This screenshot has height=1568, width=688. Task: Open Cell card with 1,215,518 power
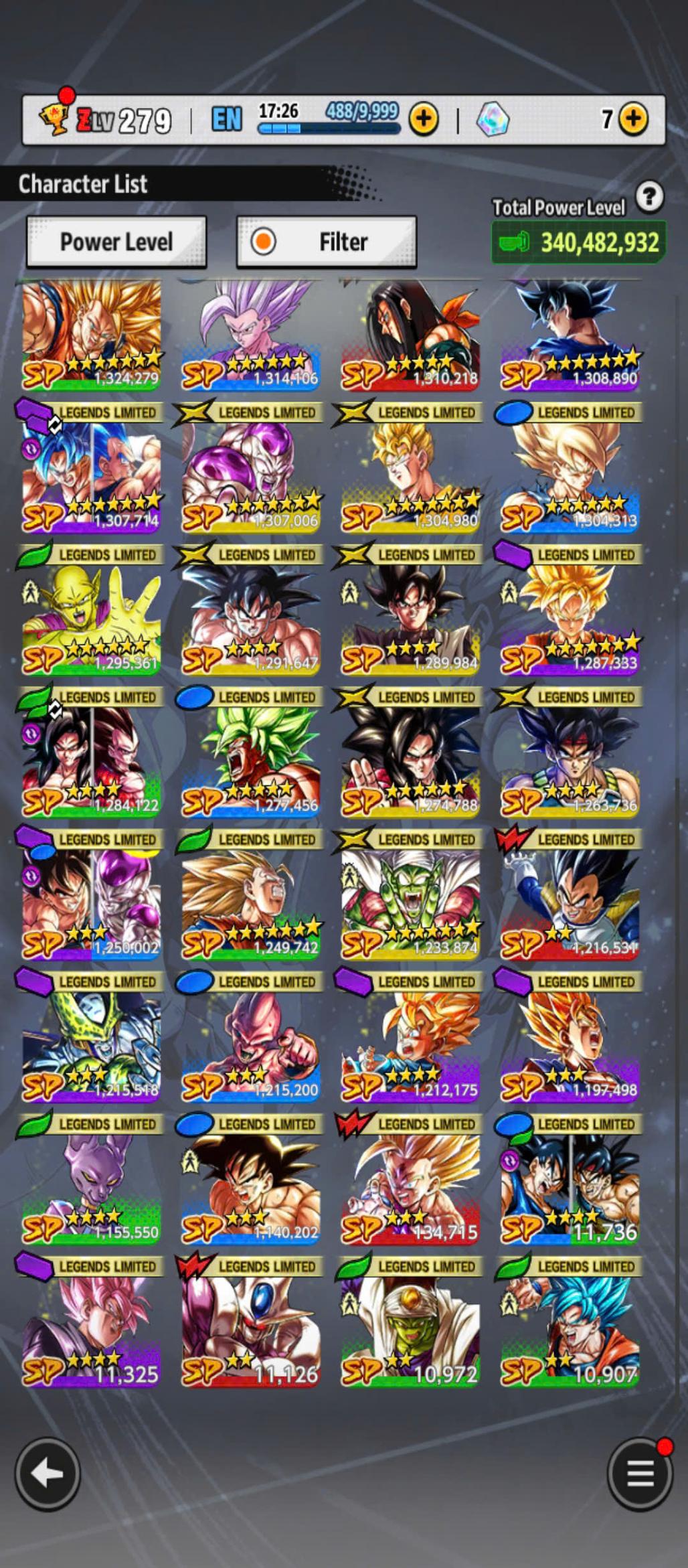click(92, 1044)
